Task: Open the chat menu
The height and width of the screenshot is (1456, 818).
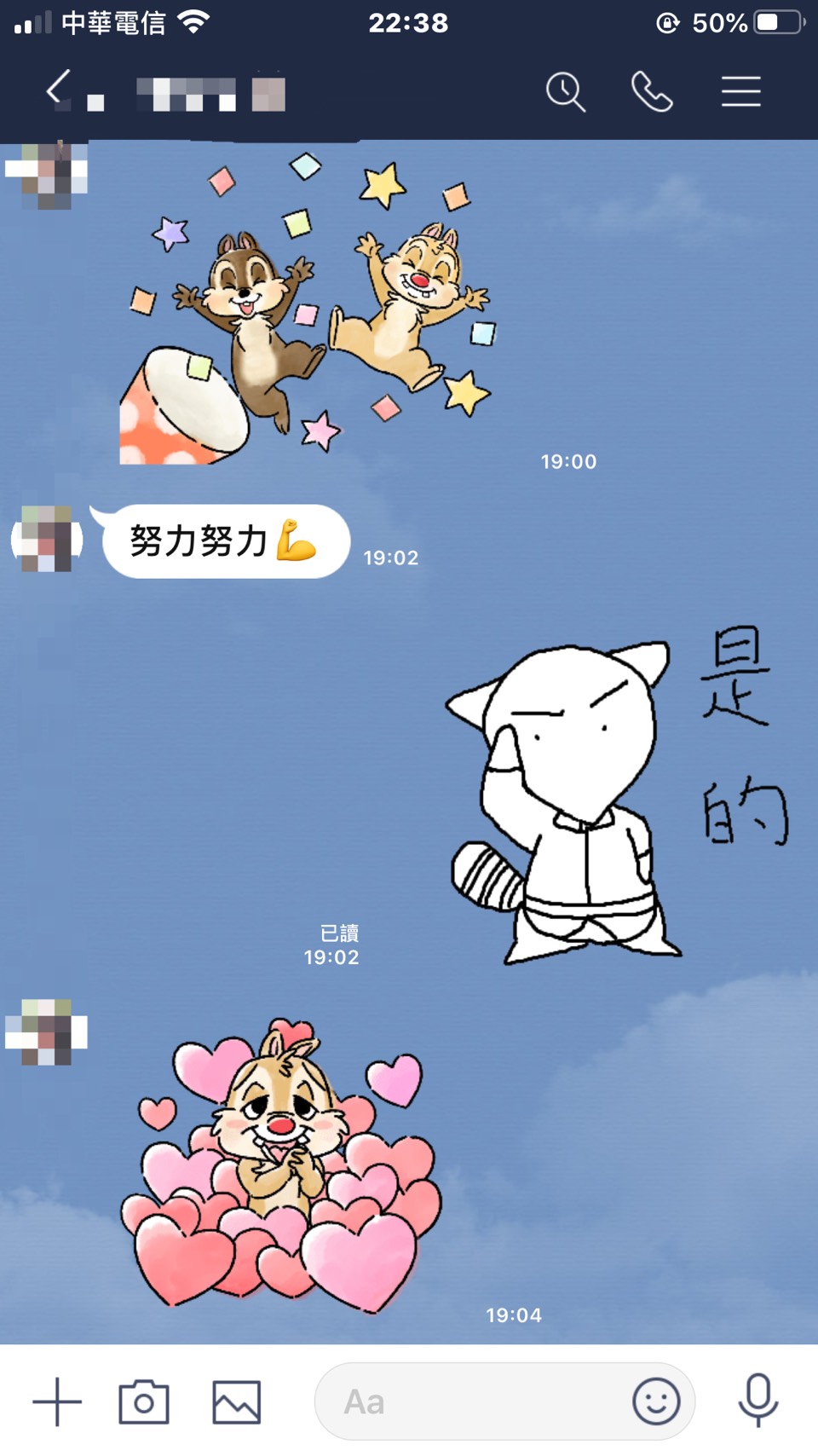Action: click(740, 91)
